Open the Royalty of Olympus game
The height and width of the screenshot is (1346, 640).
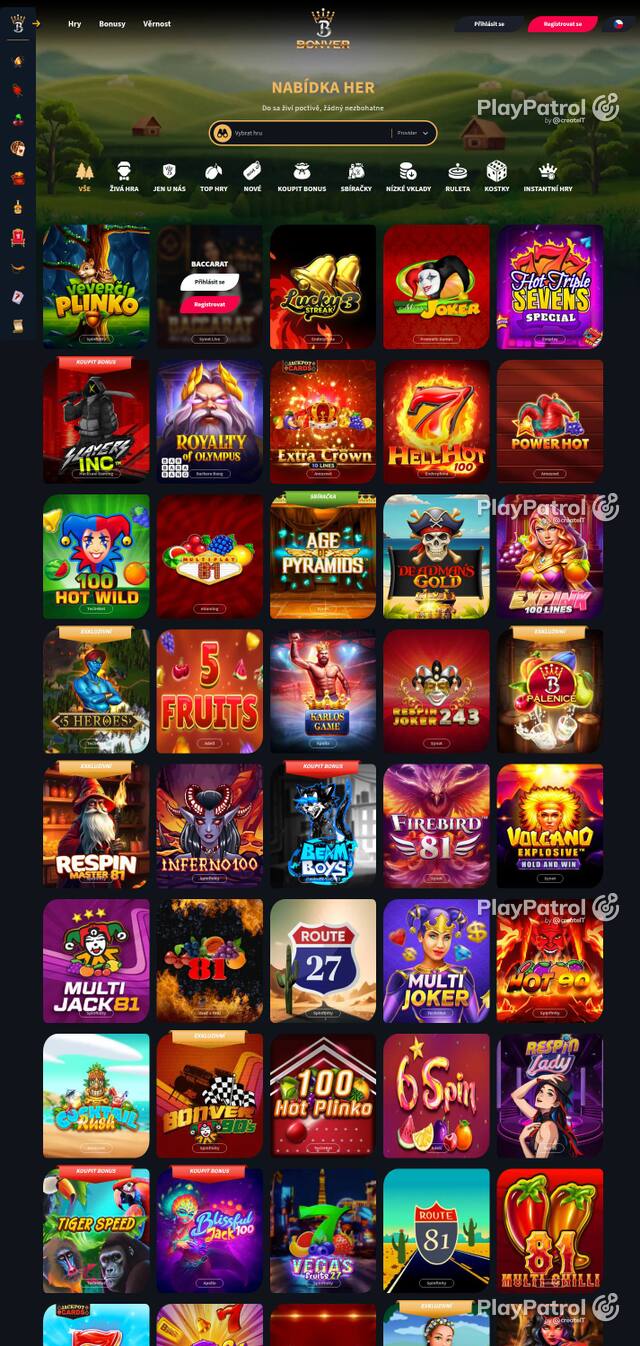(x=210, y=421)
